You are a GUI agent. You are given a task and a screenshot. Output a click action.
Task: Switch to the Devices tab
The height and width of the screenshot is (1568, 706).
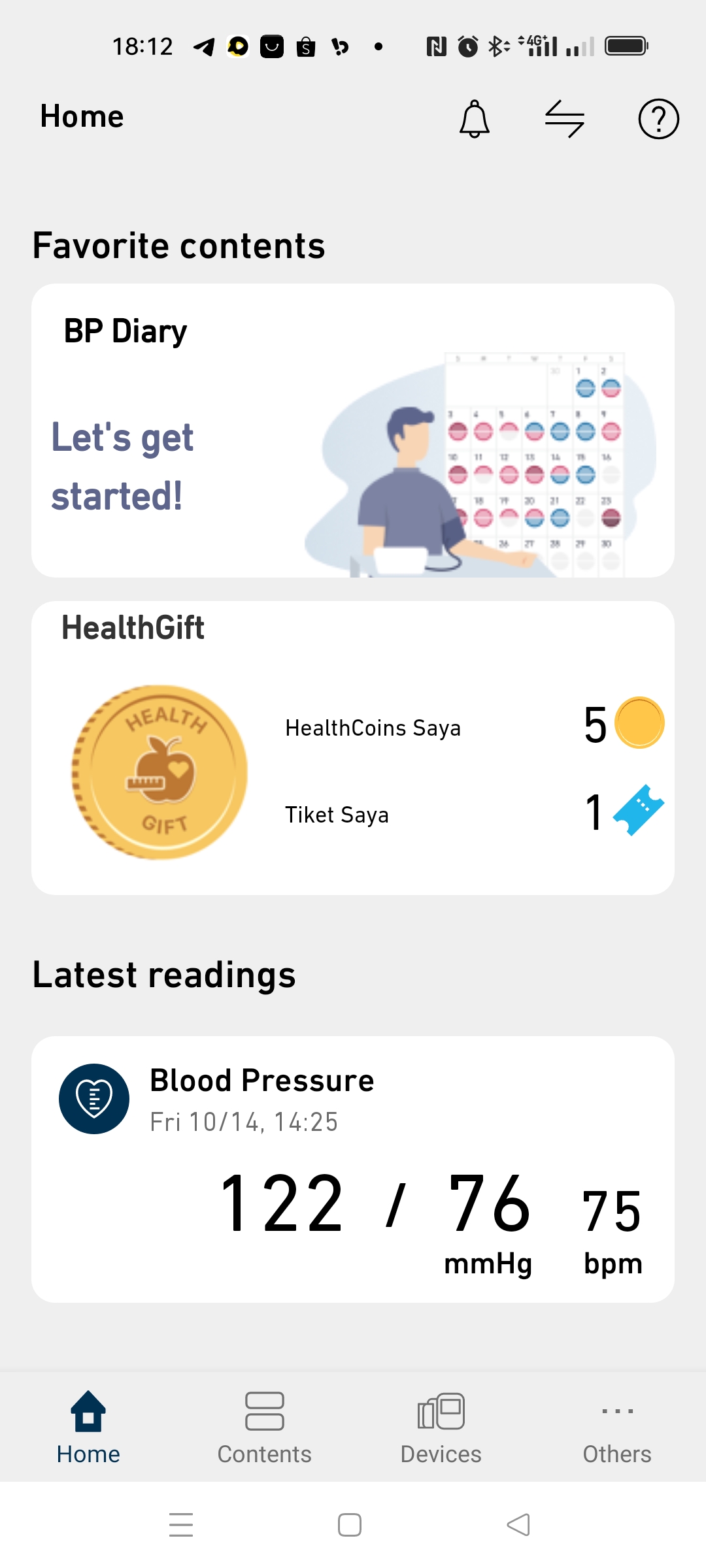click(x=441, y=1428)
